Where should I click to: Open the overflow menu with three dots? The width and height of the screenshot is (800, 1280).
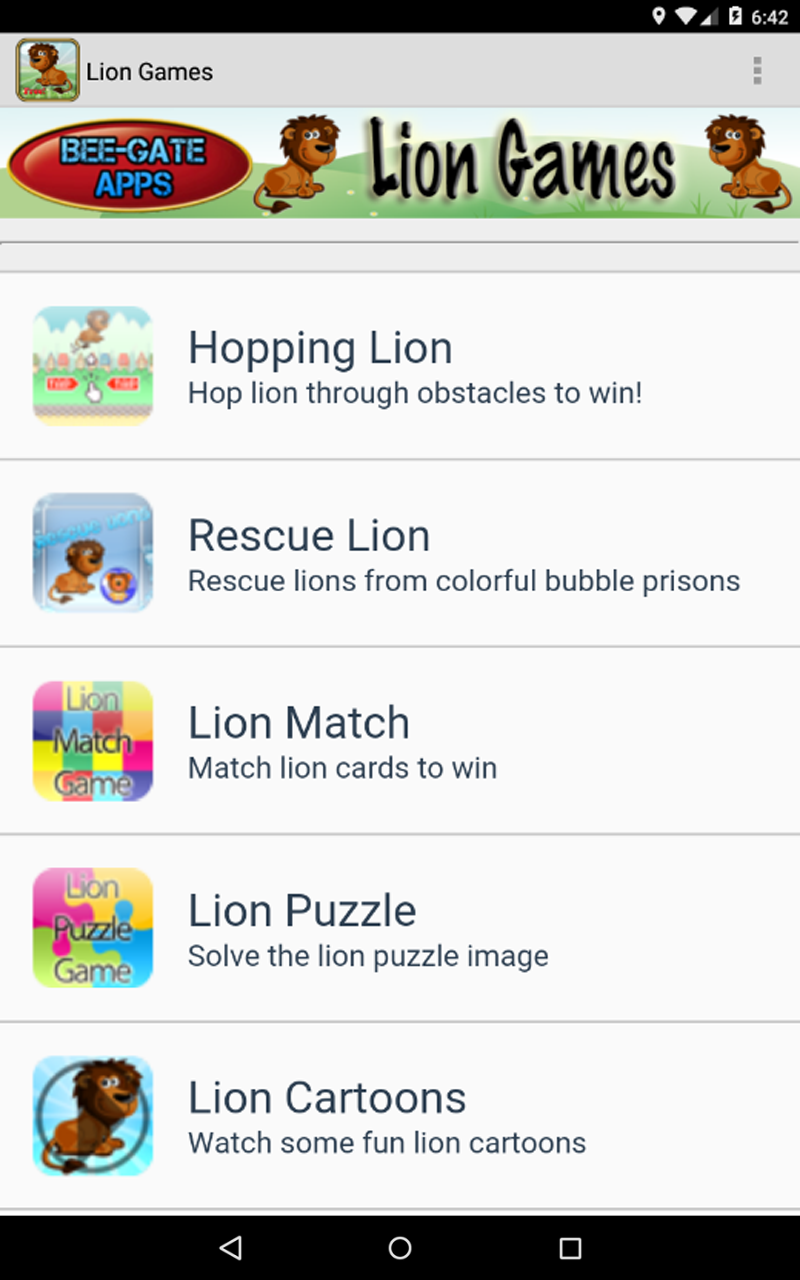coord(756,71)
